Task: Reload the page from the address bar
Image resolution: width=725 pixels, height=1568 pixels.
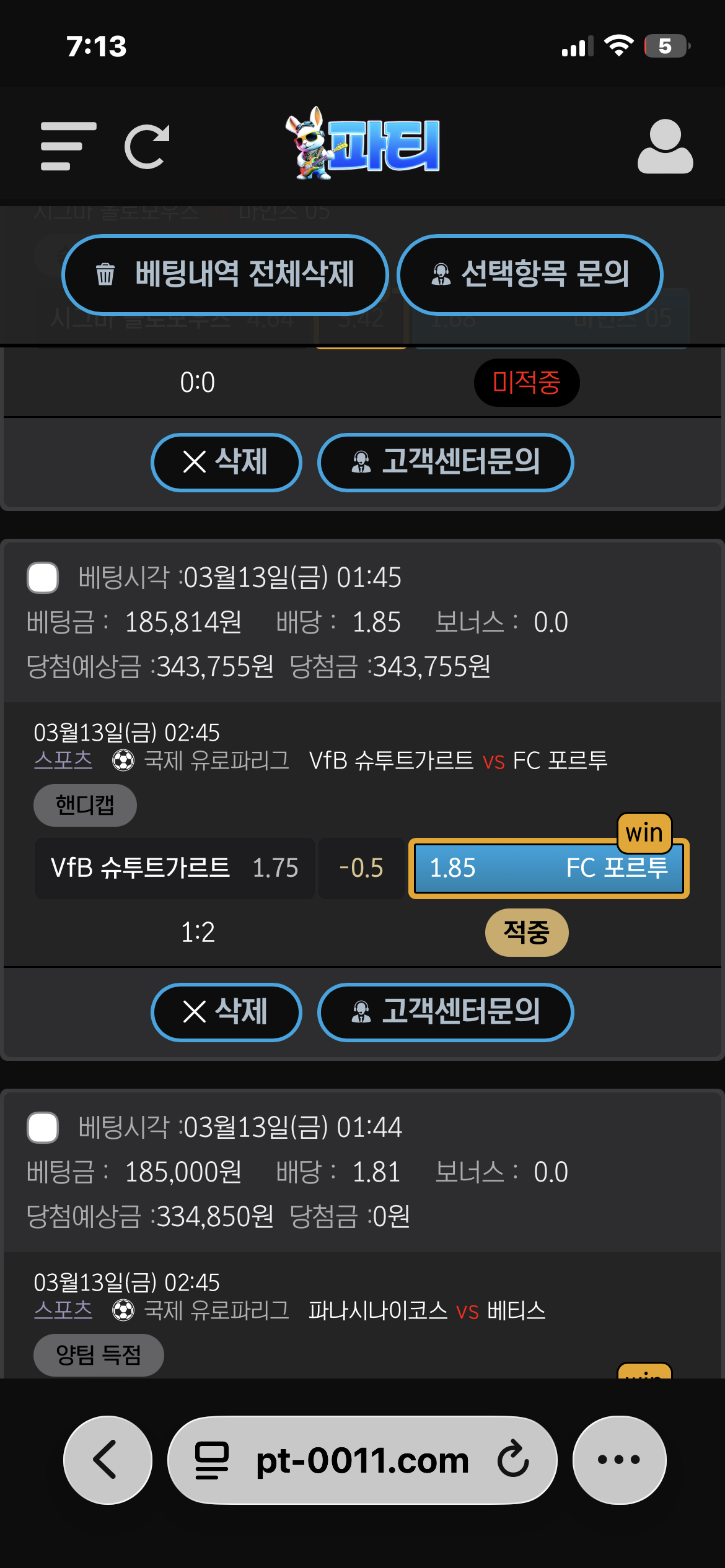Action: tap(513, 1460)
